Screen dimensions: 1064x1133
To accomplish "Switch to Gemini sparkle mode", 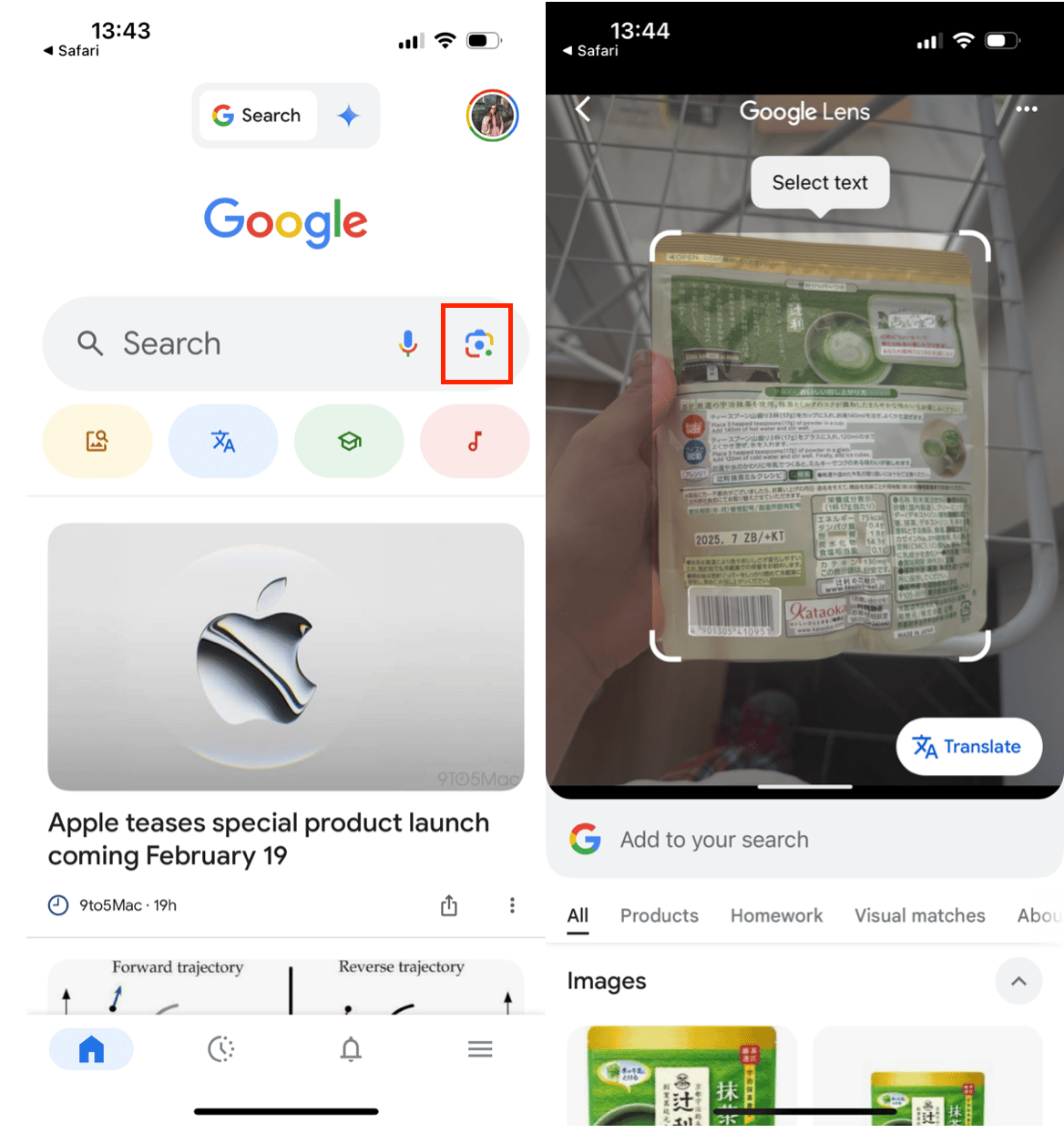I will coord(348,116).
